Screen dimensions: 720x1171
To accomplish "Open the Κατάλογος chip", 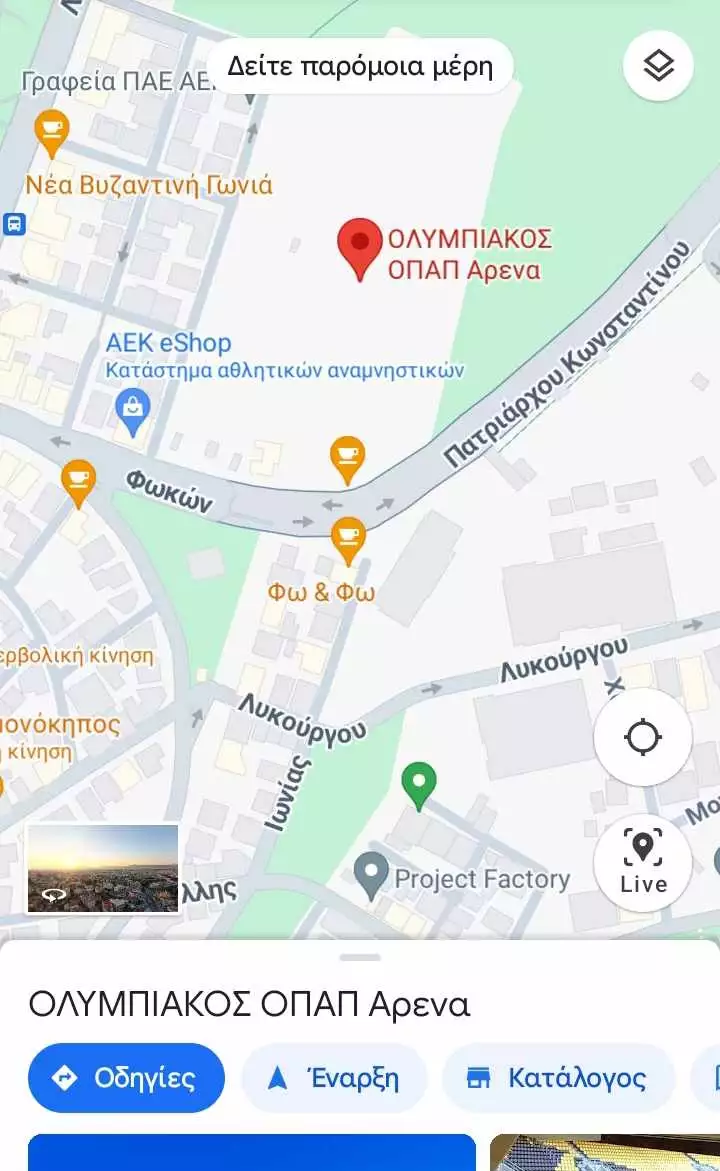I will (558, 1078).
